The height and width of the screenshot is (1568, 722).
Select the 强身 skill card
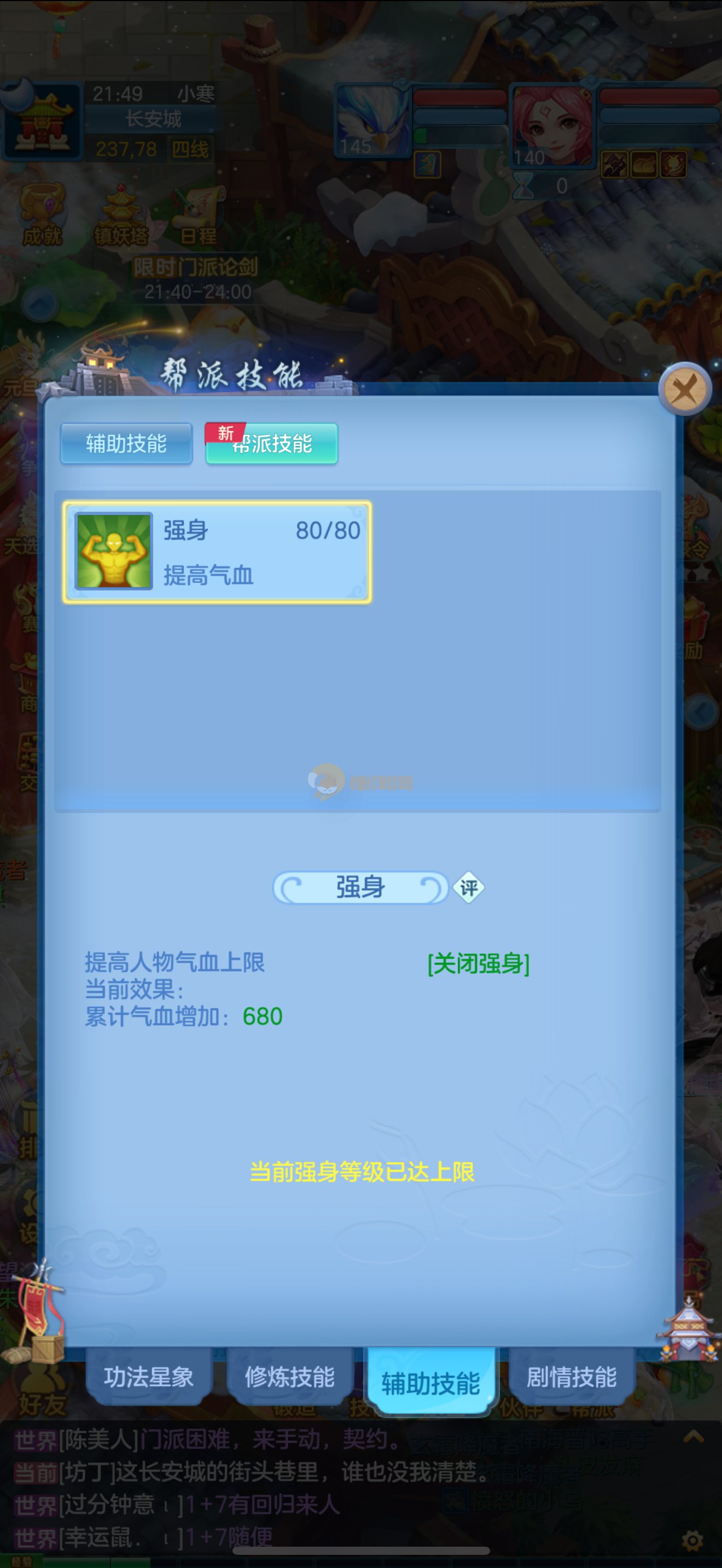tap(217, 552)
